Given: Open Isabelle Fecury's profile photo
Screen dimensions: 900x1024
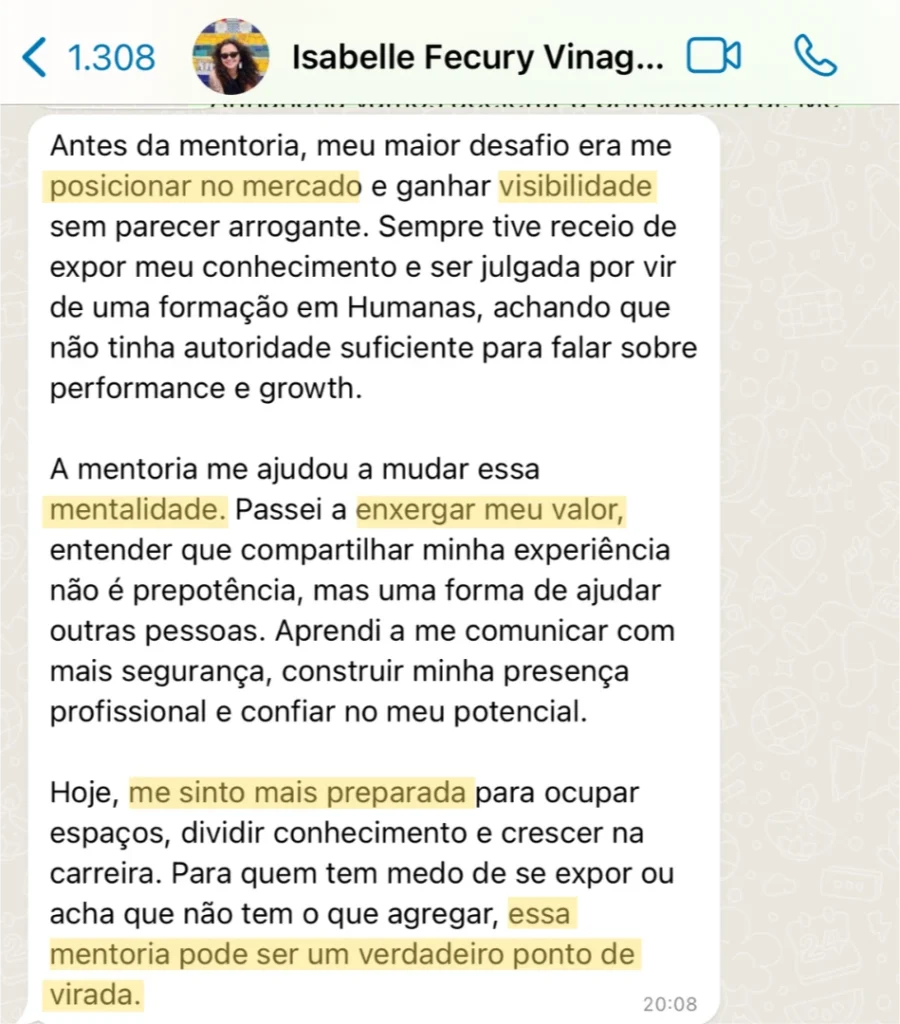Looking at the screenshot, I should coord(232,56).
